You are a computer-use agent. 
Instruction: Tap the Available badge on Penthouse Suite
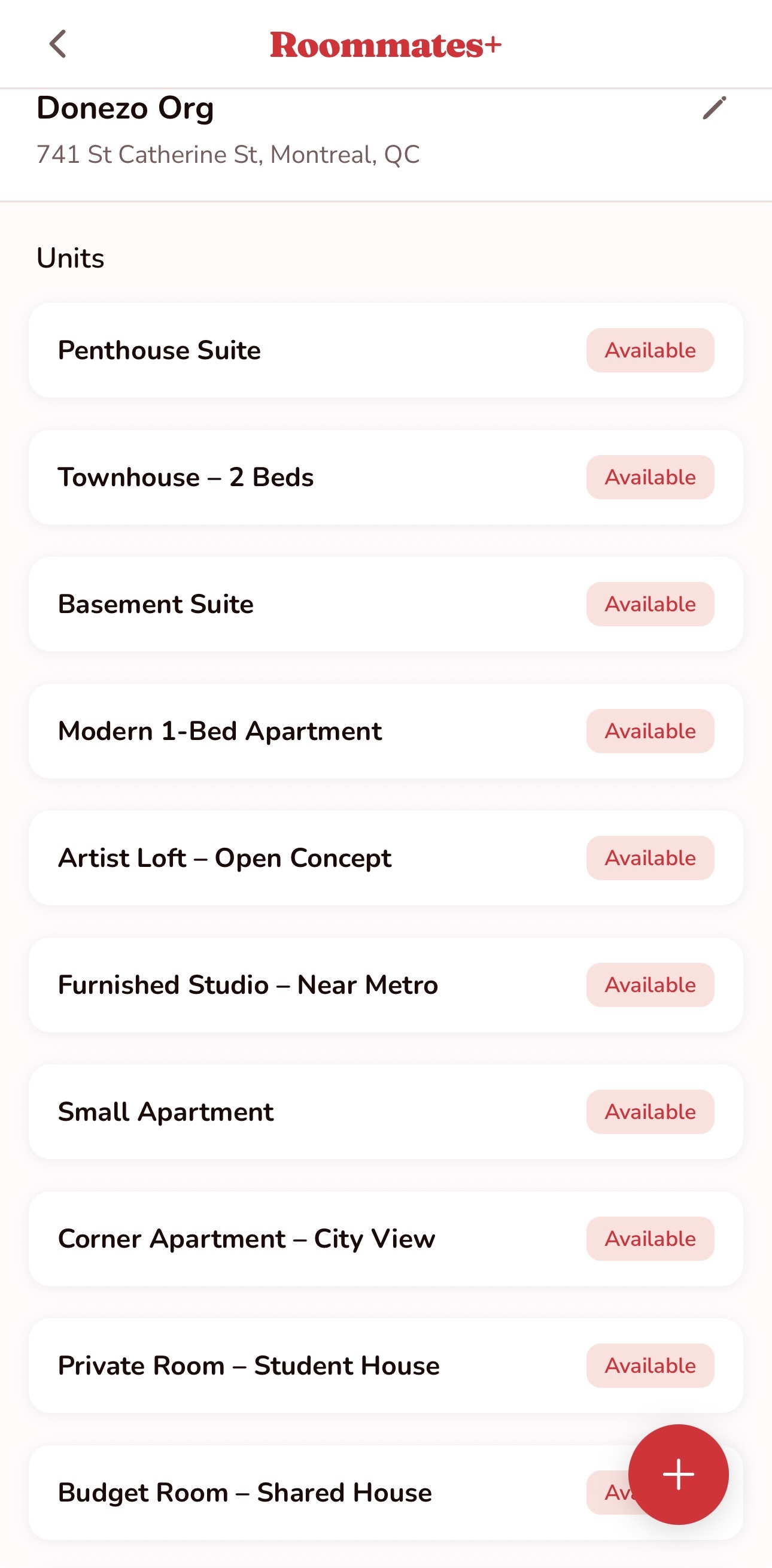(x=650, y=350)
